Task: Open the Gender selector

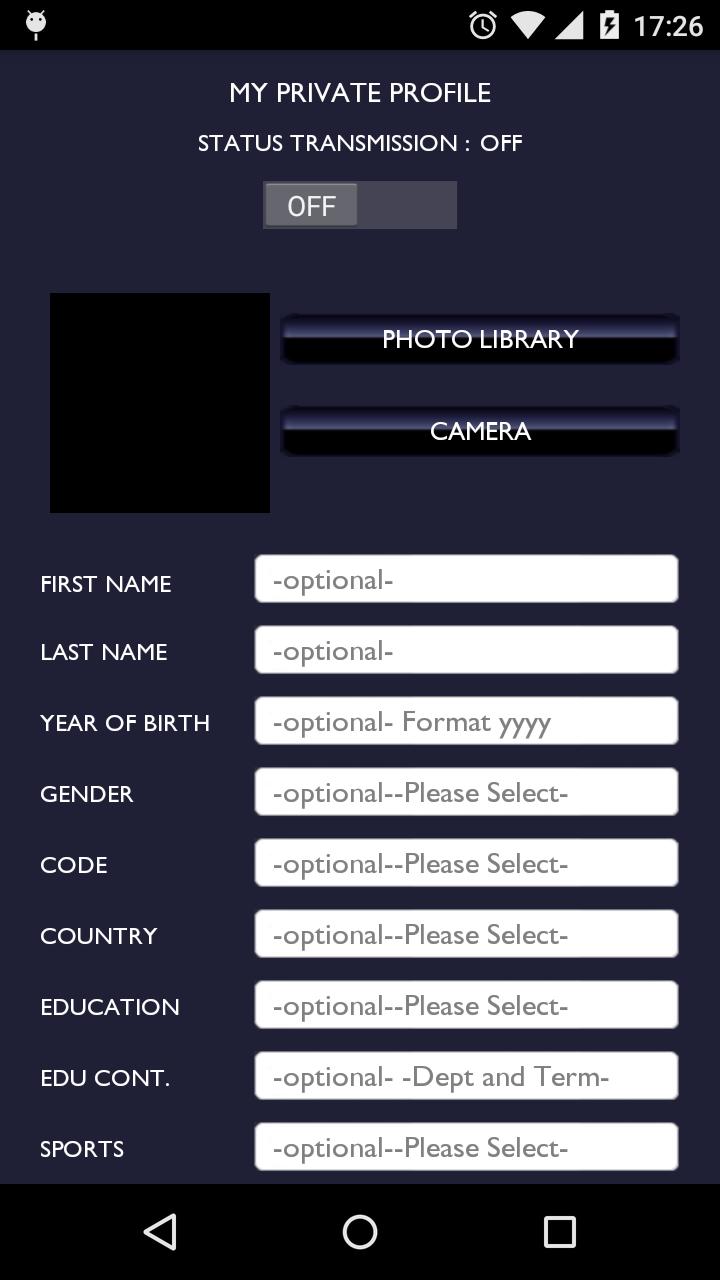Action: coord(466,793)
